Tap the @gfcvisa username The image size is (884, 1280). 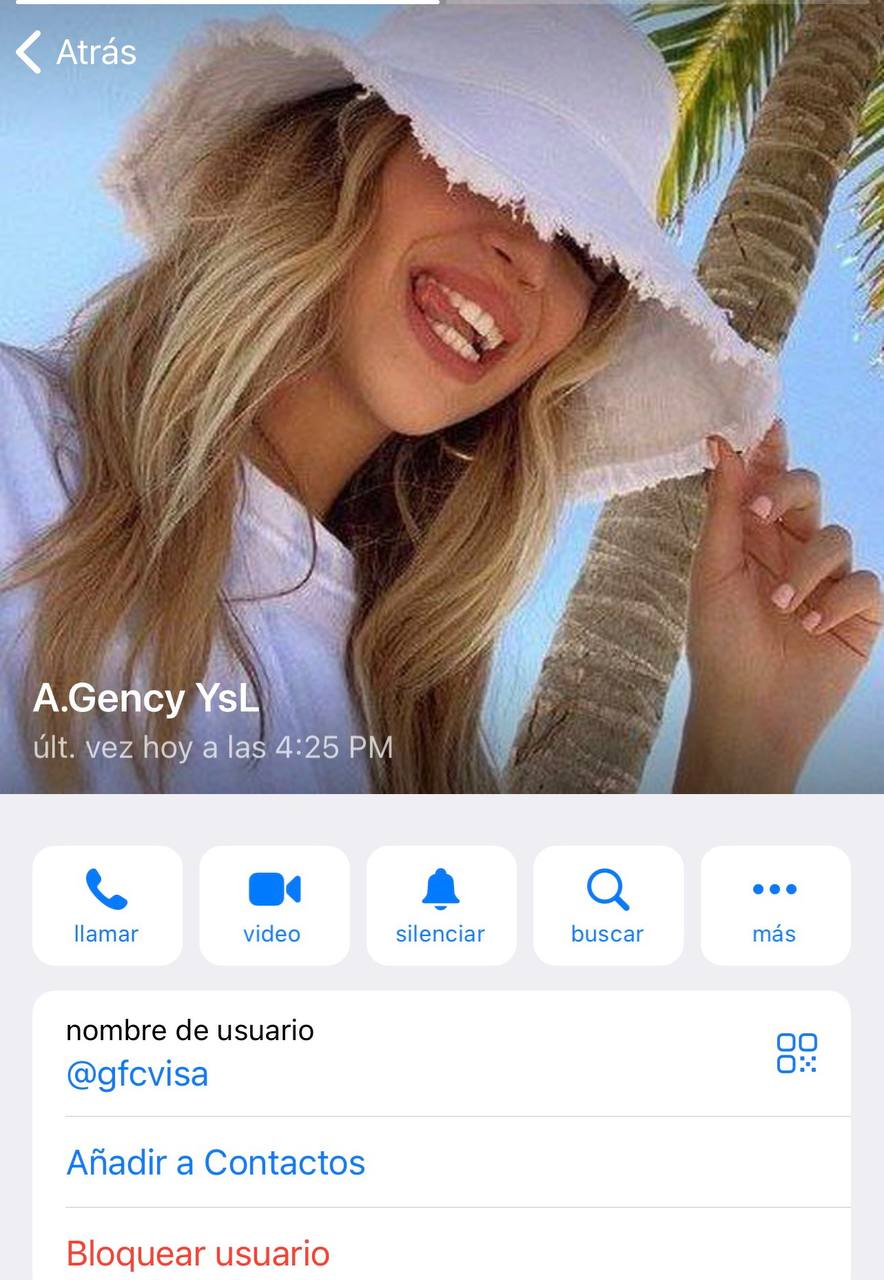137,1074
